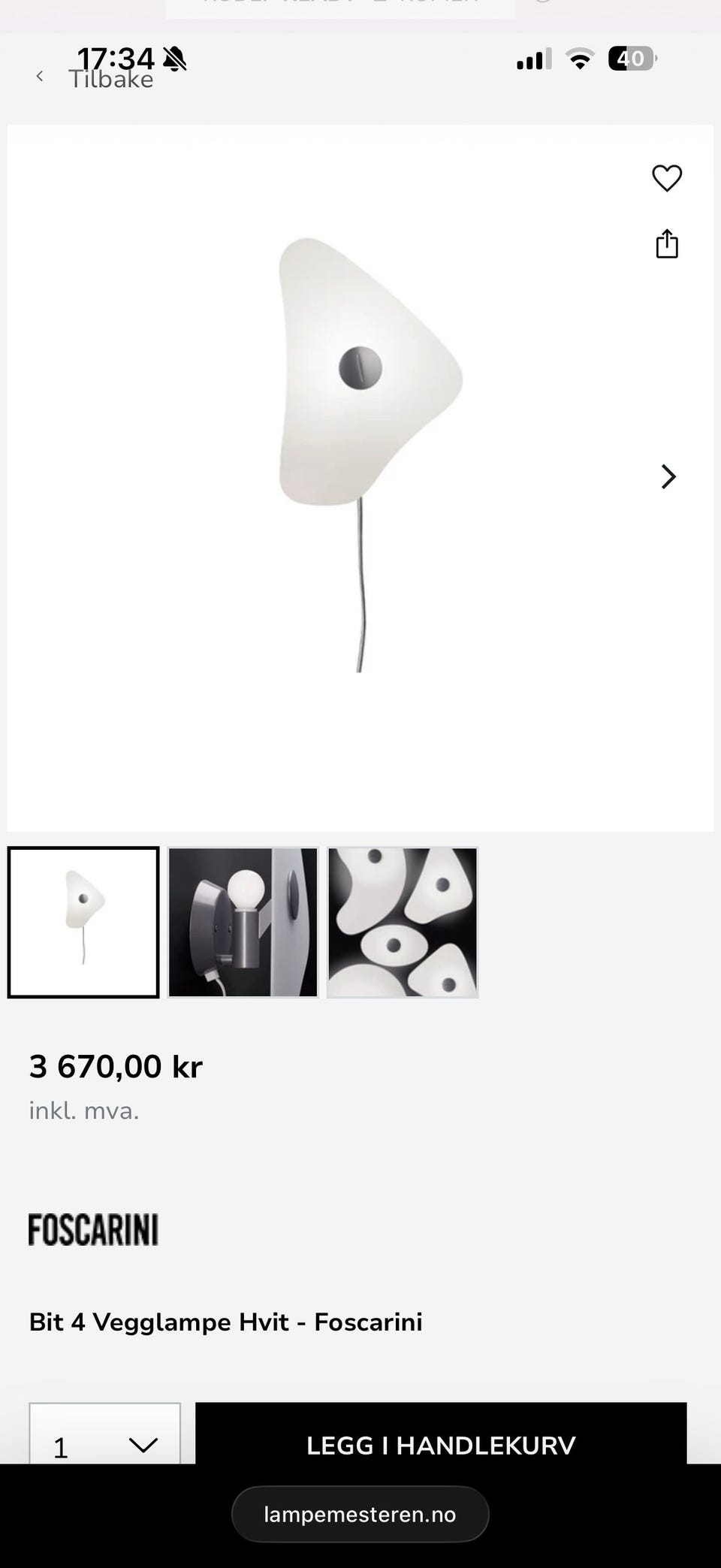Add the lamp to favorites with the heart icon
Image resolution: width=721 pixels, height=1568 pixels.
tap(667, 178)
